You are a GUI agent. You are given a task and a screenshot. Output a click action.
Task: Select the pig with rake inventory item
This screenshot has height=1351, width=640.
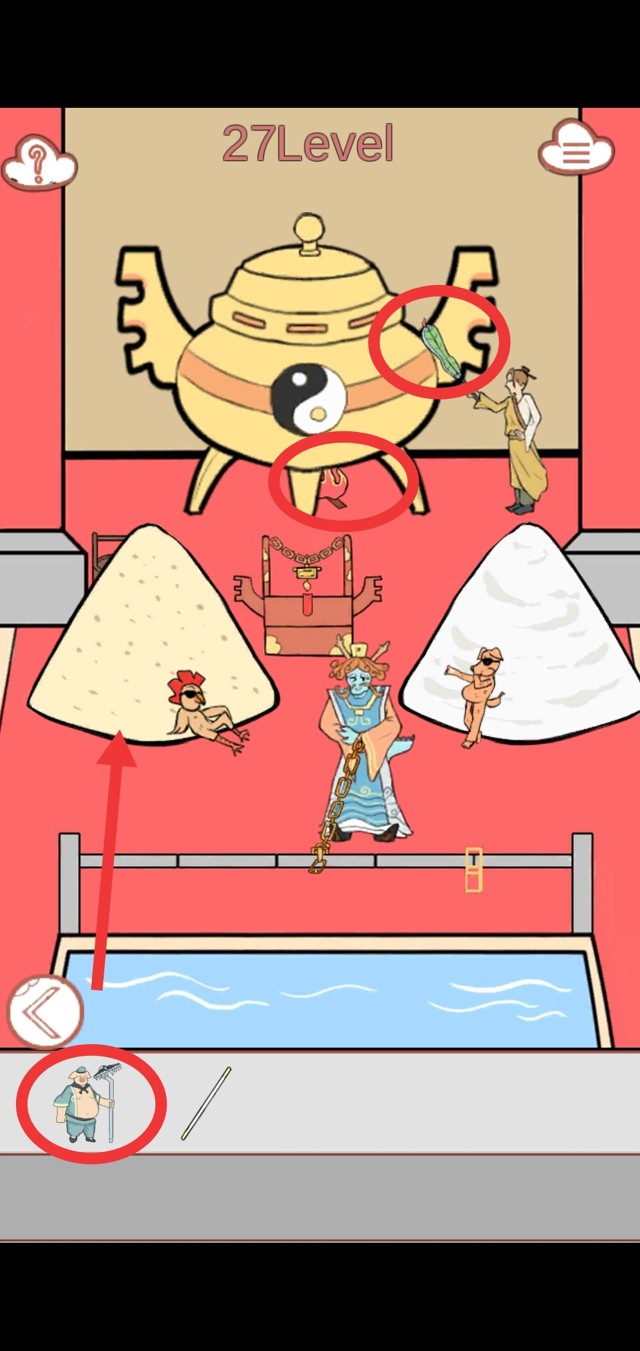pos(86,1104)
